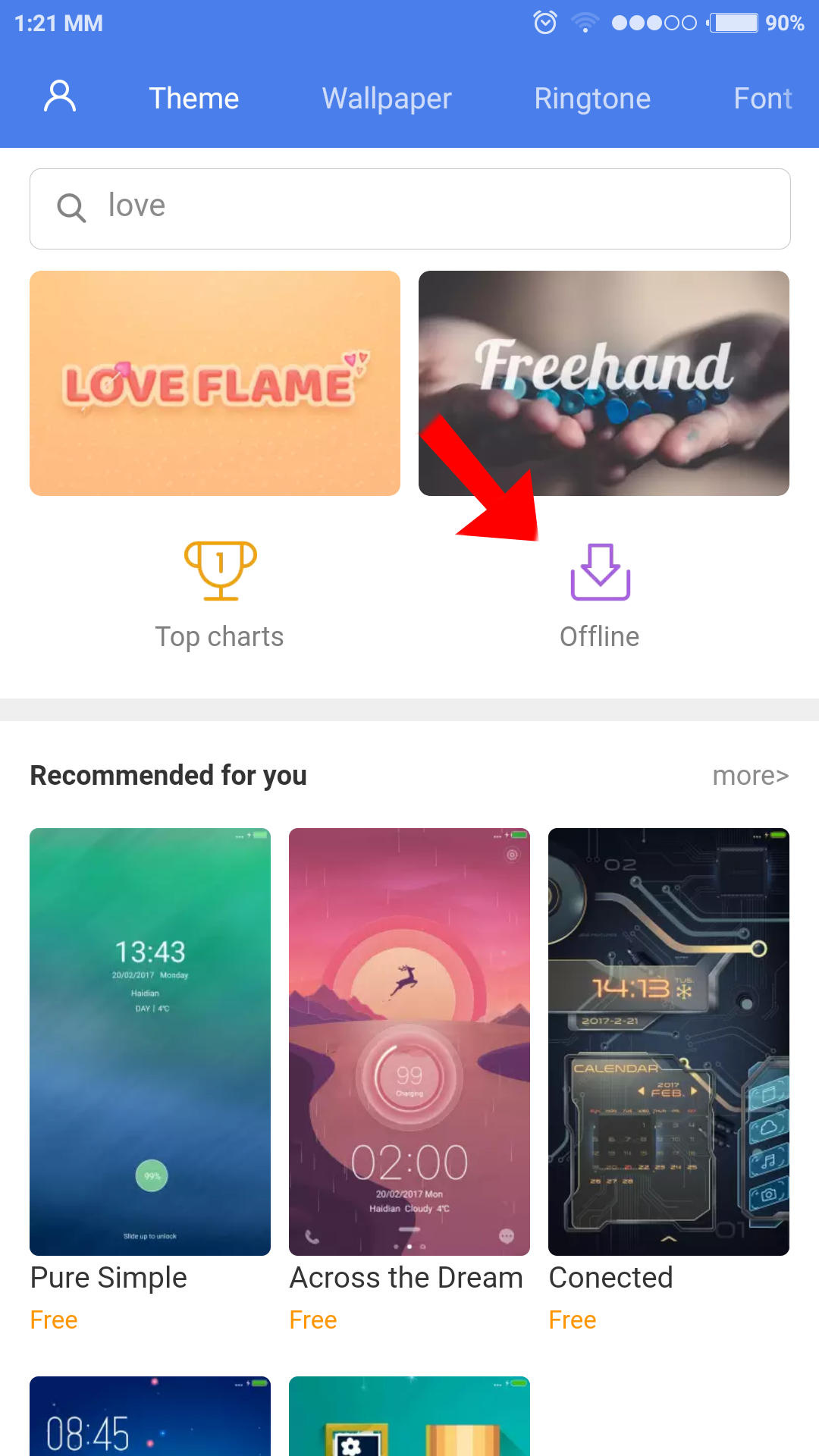Switch to the Font tab

762,99
